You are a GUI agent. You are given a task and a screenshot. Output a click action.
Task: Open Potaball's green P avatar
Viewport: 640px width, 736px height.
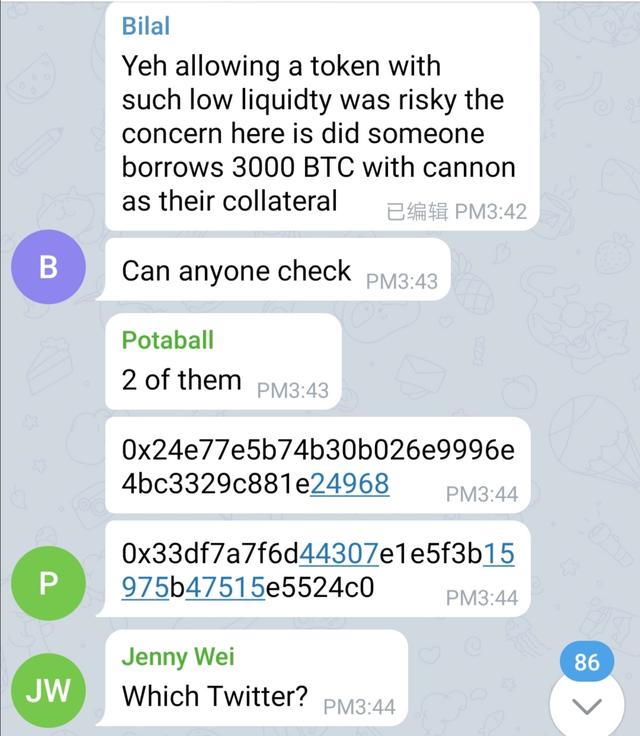coord(48,582)
